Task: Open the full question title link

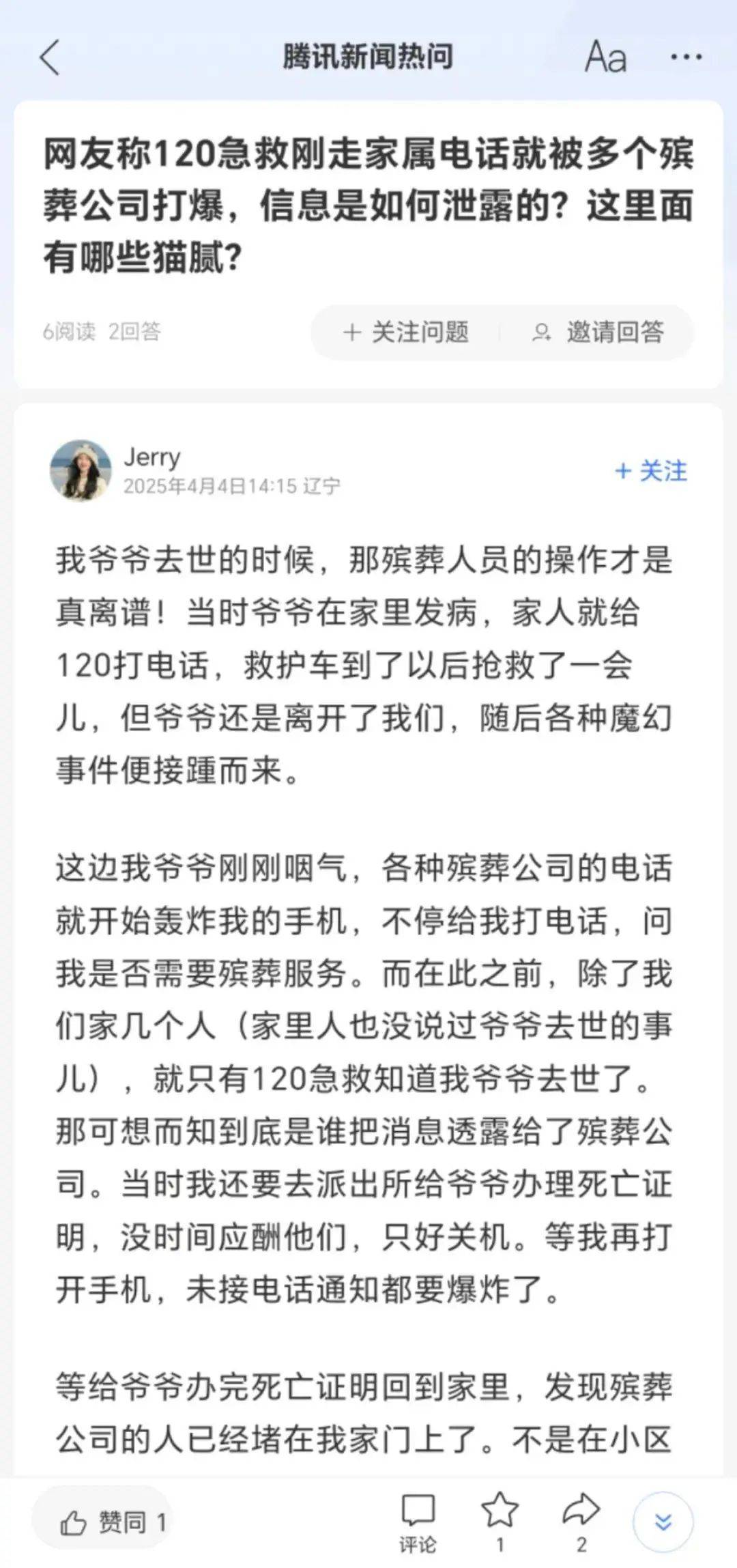Action: [x=369, y=201]
